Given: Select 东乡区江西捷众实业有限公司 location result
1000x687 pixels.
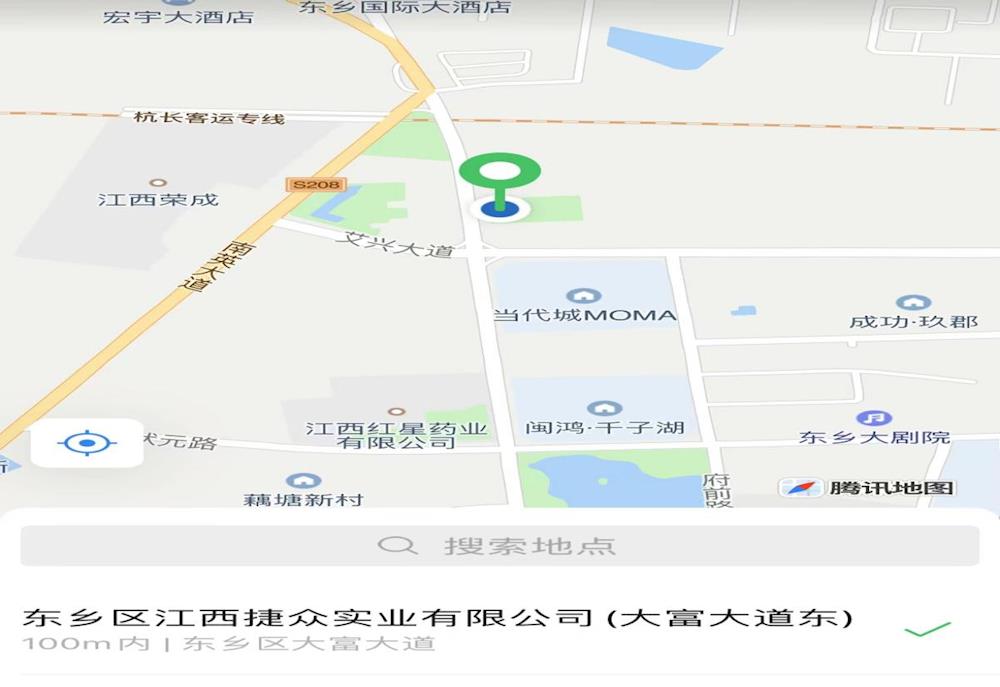Looking at the screenshot, I should [440, 628].
